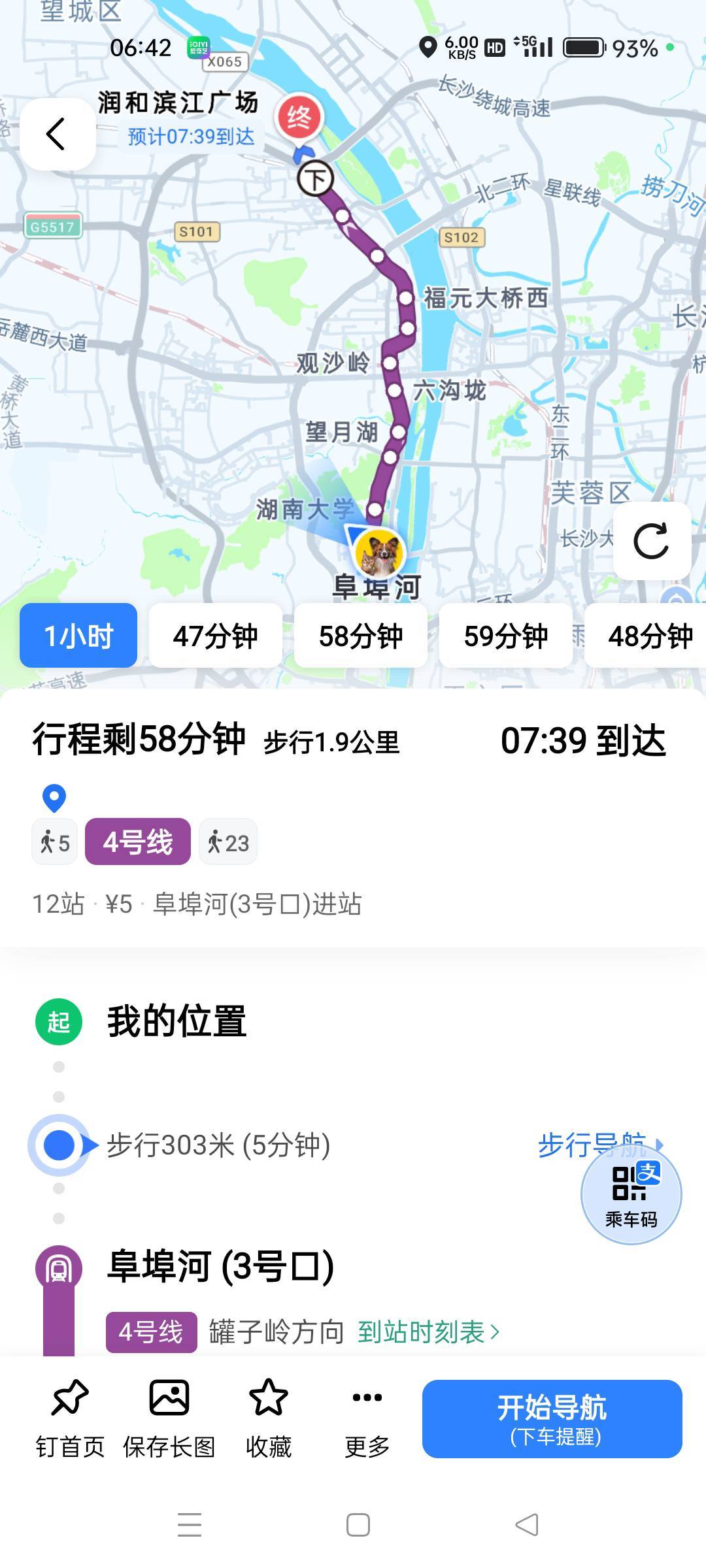Choose the 59分钟 route option

coord(505,636)
